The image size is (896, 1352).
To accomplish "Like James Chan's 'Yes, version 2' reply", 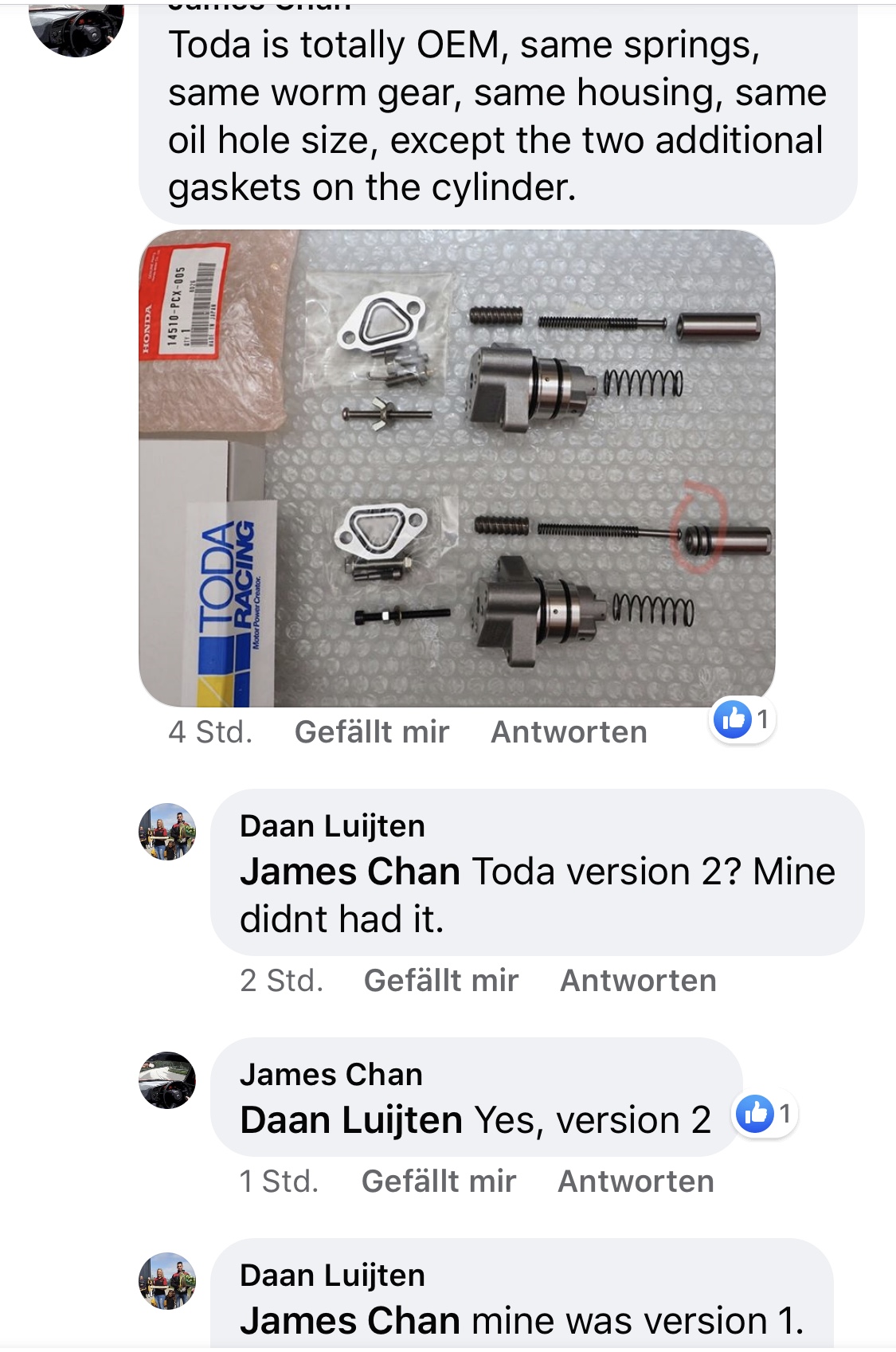I will coord(438,1182).
